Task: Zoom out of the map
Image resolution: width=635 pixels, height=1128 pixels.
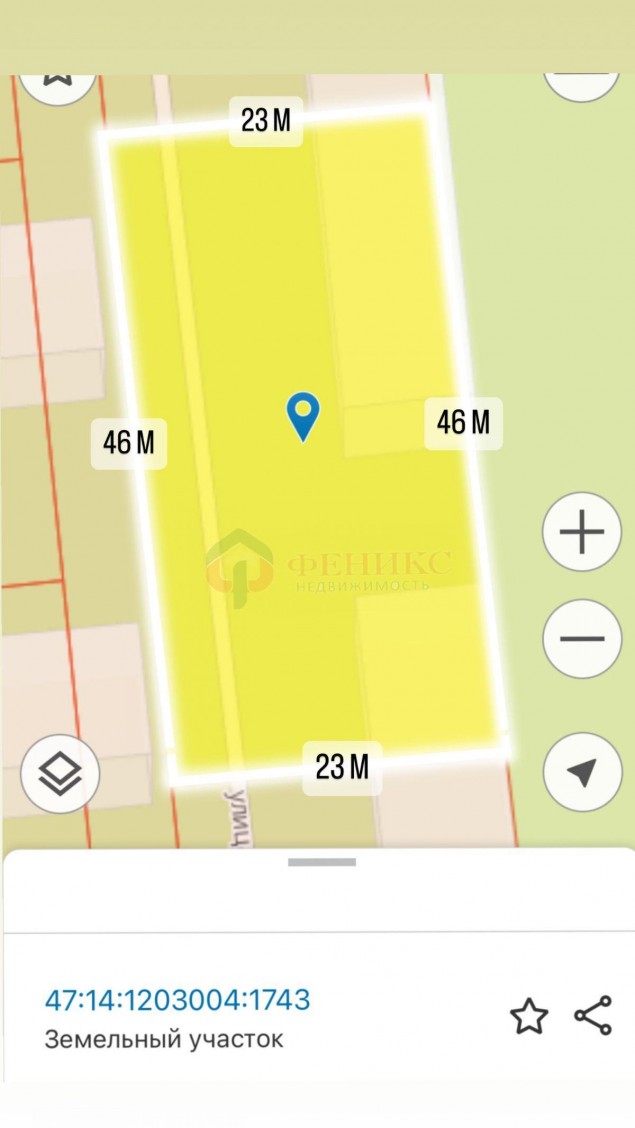Action: tap(582, 638)
